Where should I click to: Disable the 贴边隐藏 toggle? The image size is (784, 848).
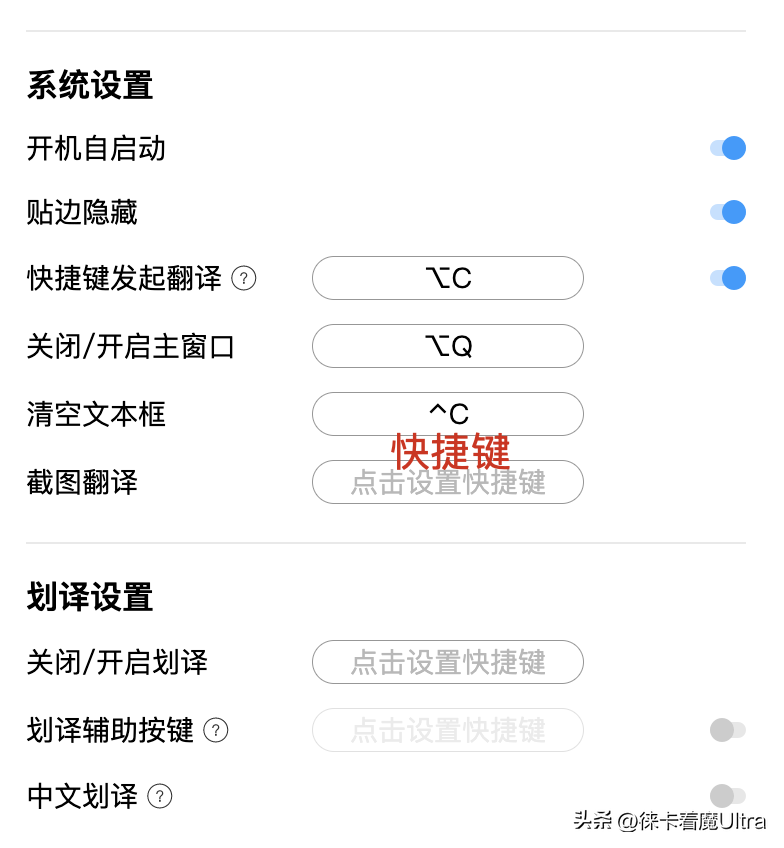(728, 212)
